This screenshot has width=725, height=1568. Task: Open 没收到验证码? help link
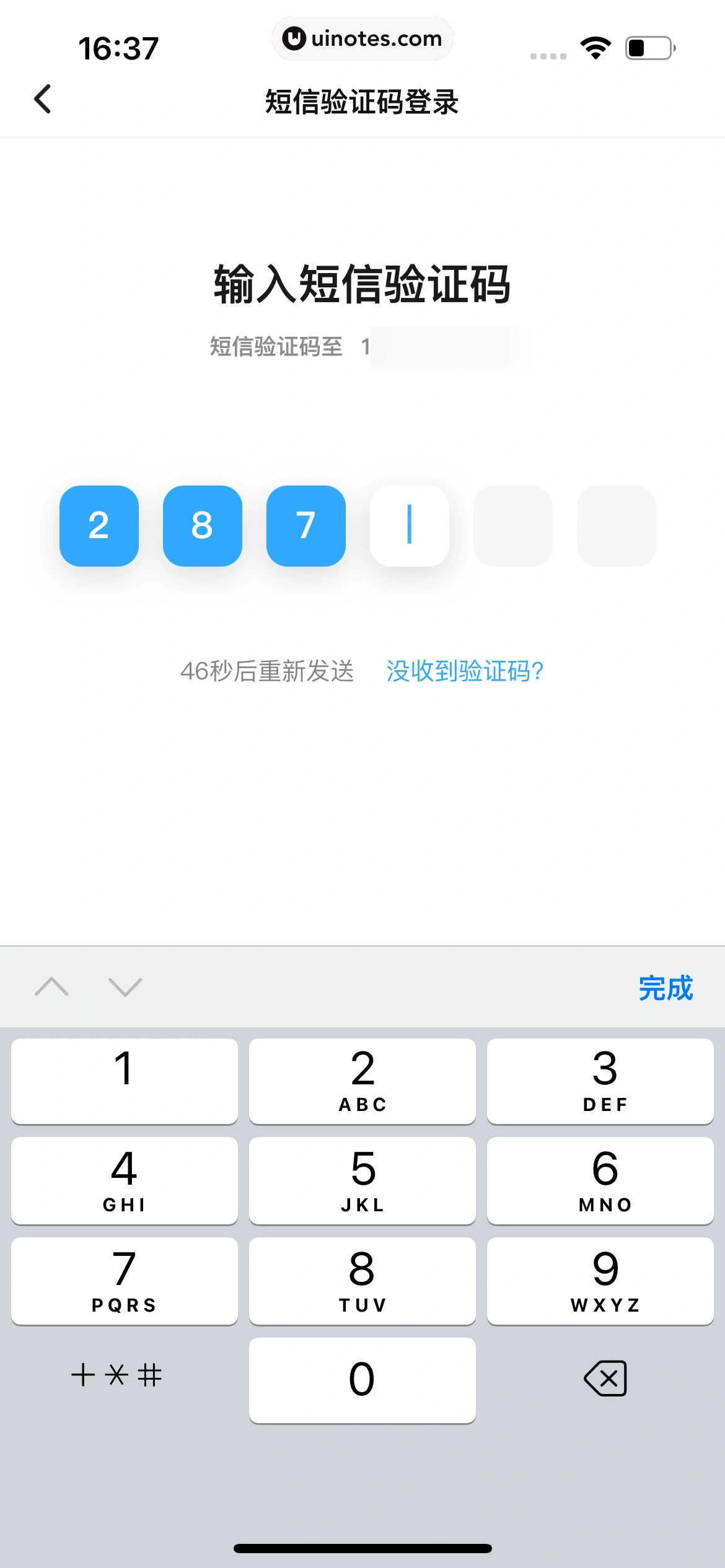(x=465, y=671)
